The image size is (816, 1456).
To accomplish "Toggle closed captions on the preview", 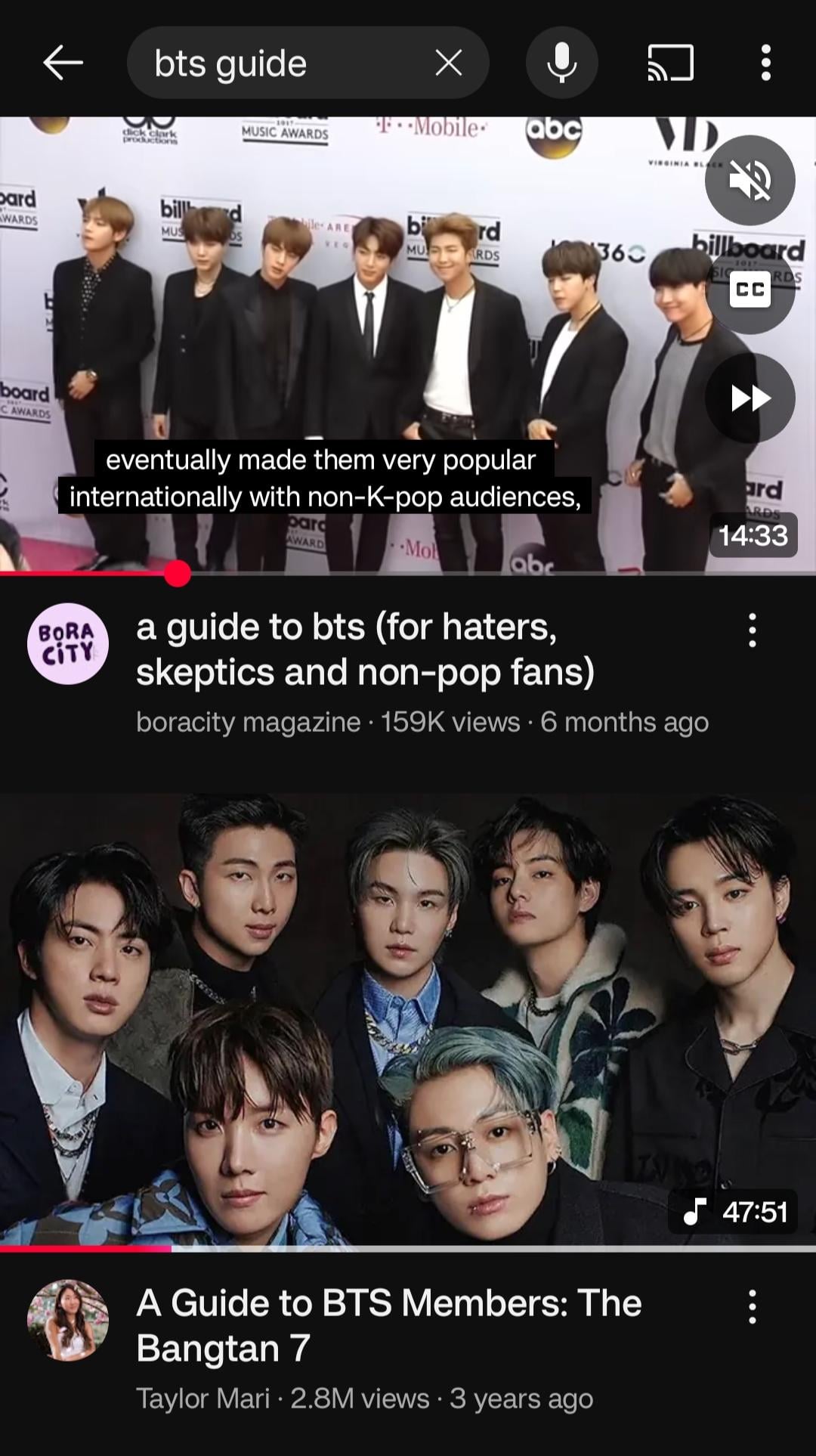I will click(x=750, y=290).
